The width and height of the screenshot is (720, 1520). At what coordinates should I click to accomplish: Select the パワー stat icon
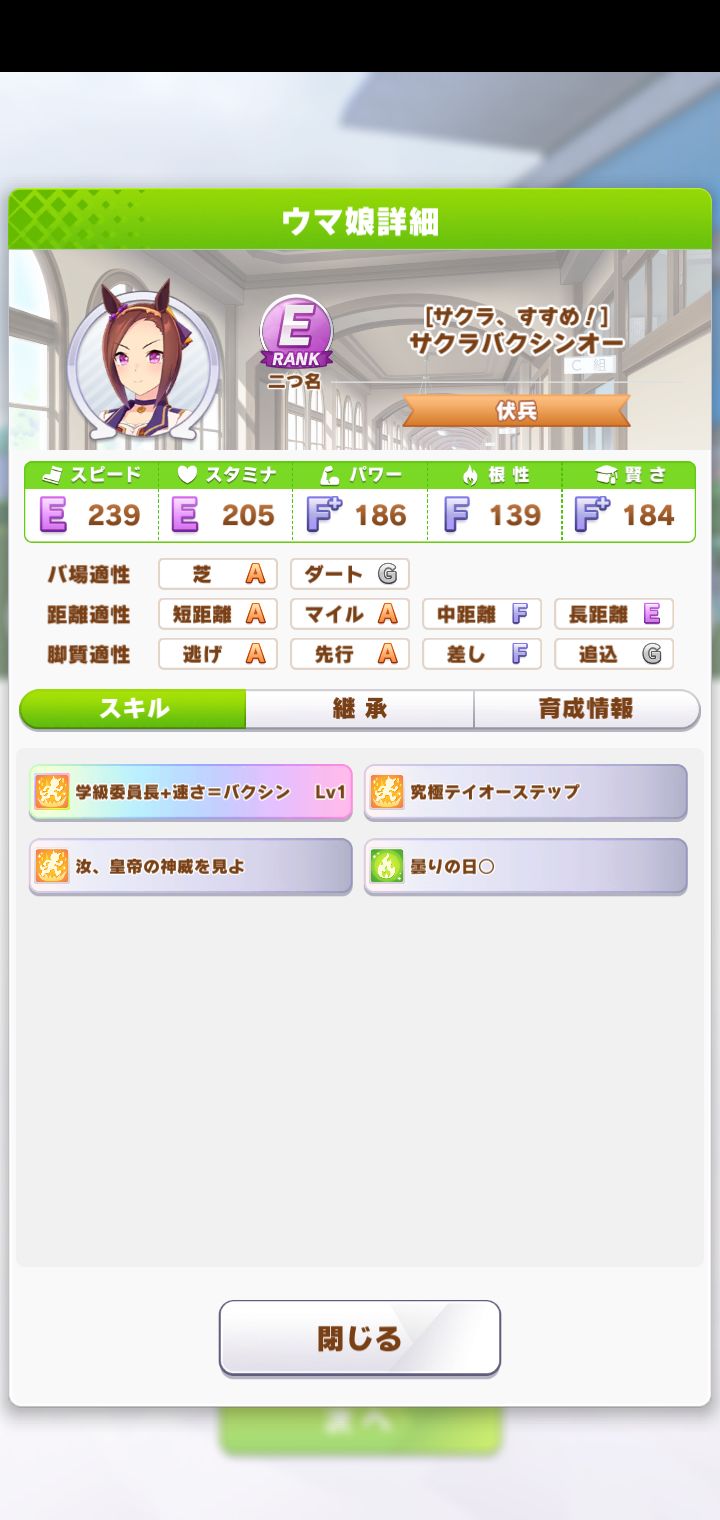[330, 475]
